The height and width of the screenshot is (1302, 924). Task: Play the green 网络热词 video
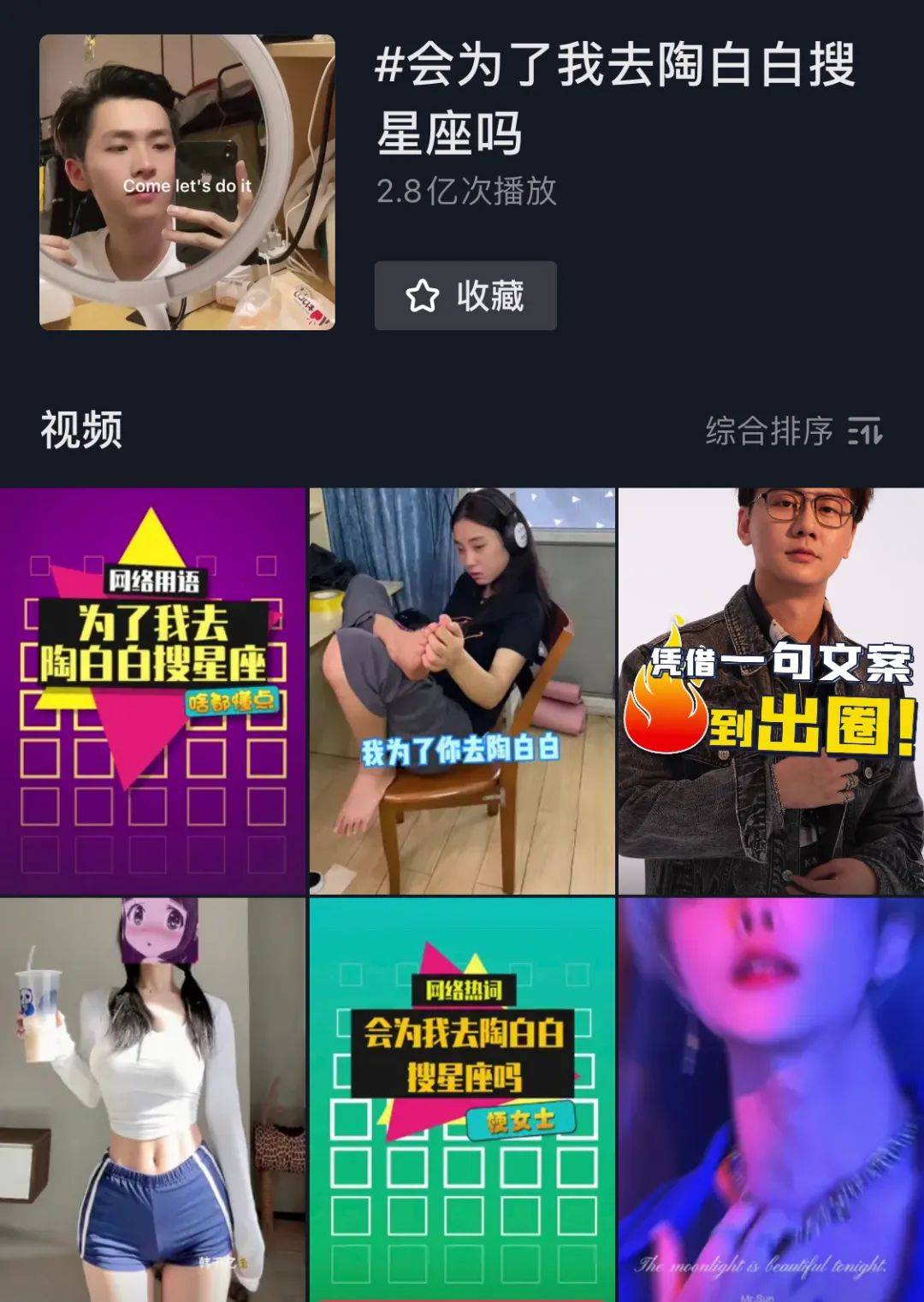coord(462,1099)
